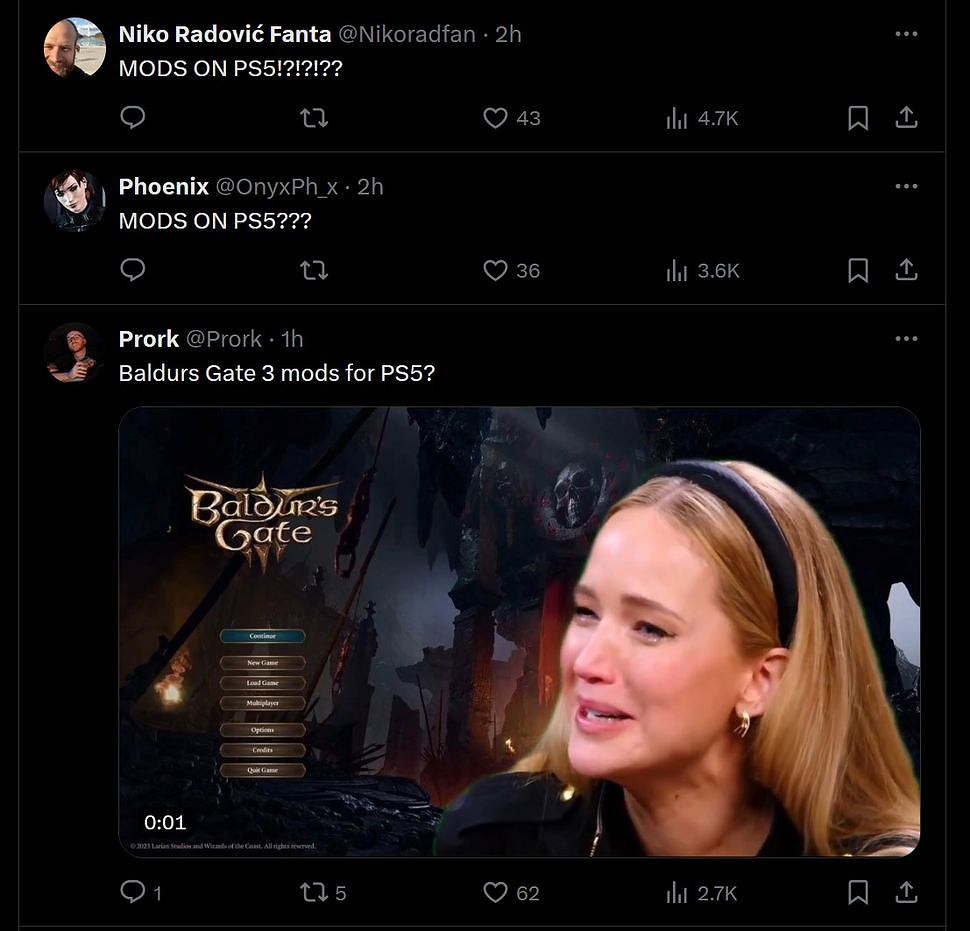Open Niko Radović Fanta's profile picture

pos(75,48)
